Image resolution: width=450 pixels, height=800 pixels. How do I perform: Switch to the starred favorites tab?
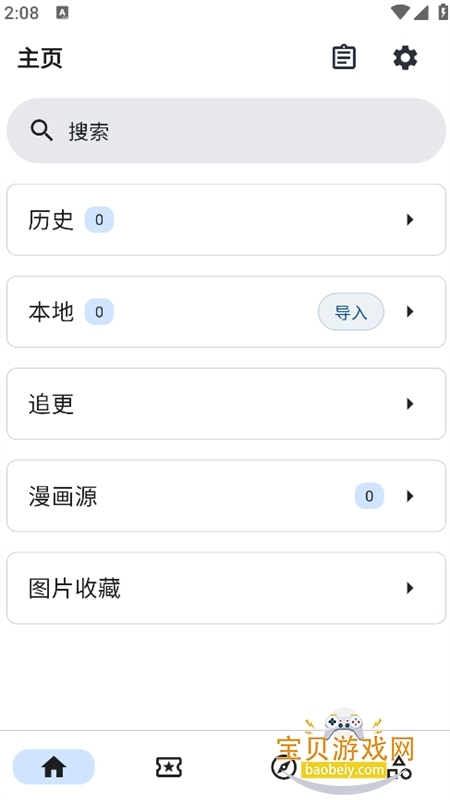pos(168,767)
